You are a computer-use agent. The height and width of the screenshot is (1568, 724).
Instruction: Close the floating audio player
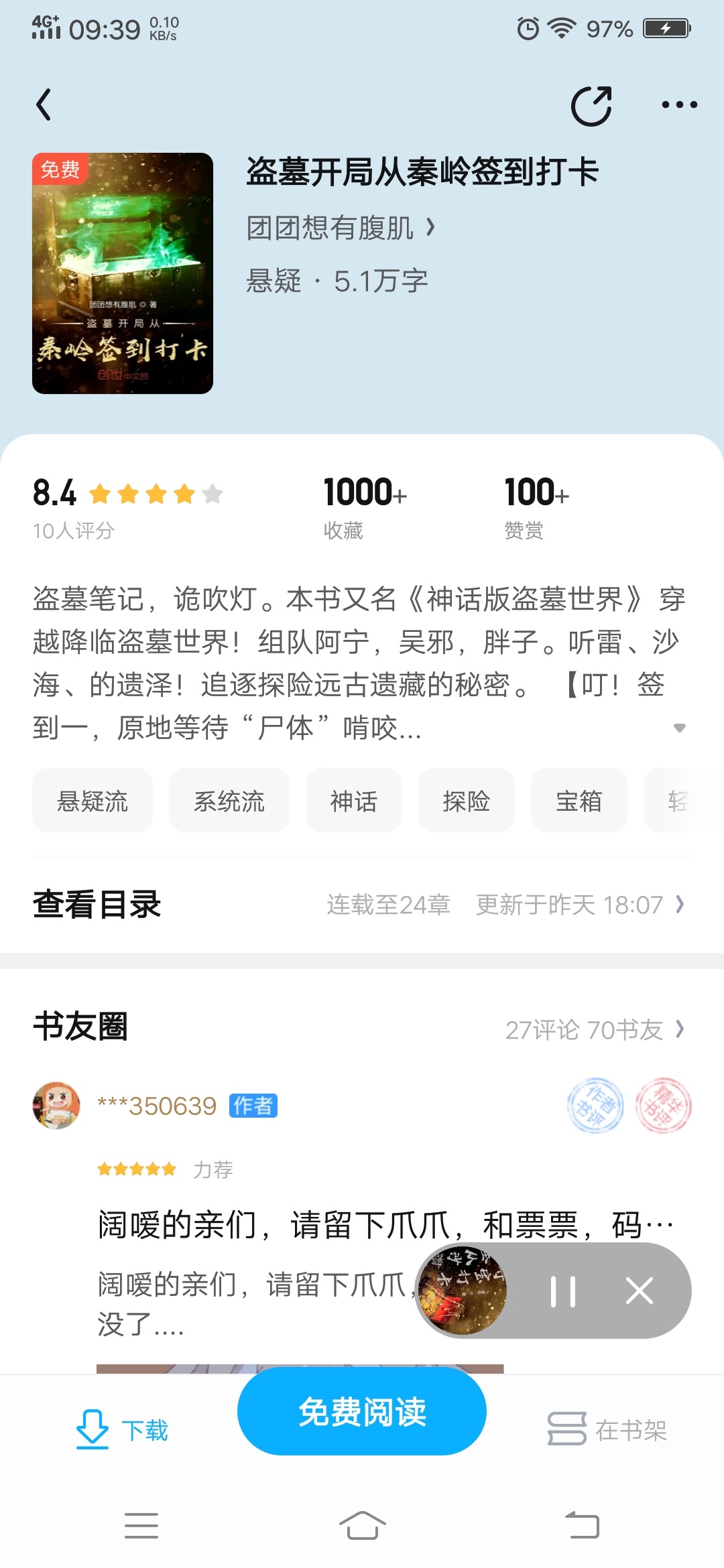[x=640, y=1291]
